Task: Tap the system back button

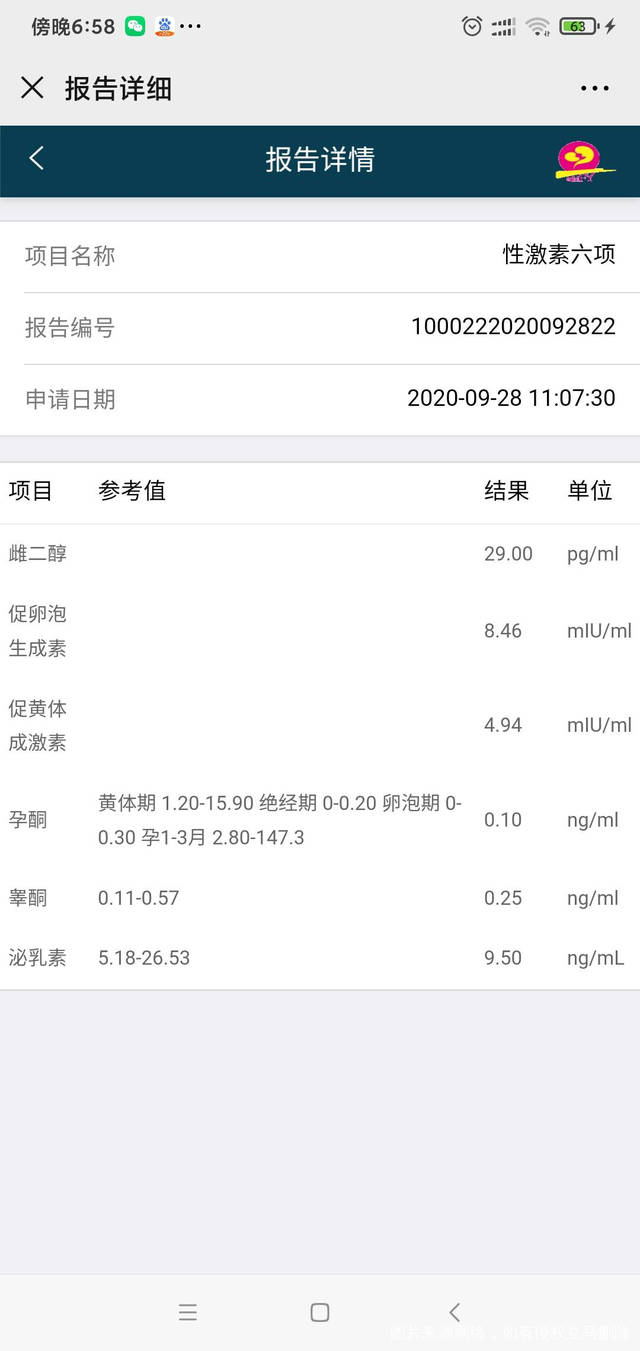Action: (454, 1312)
